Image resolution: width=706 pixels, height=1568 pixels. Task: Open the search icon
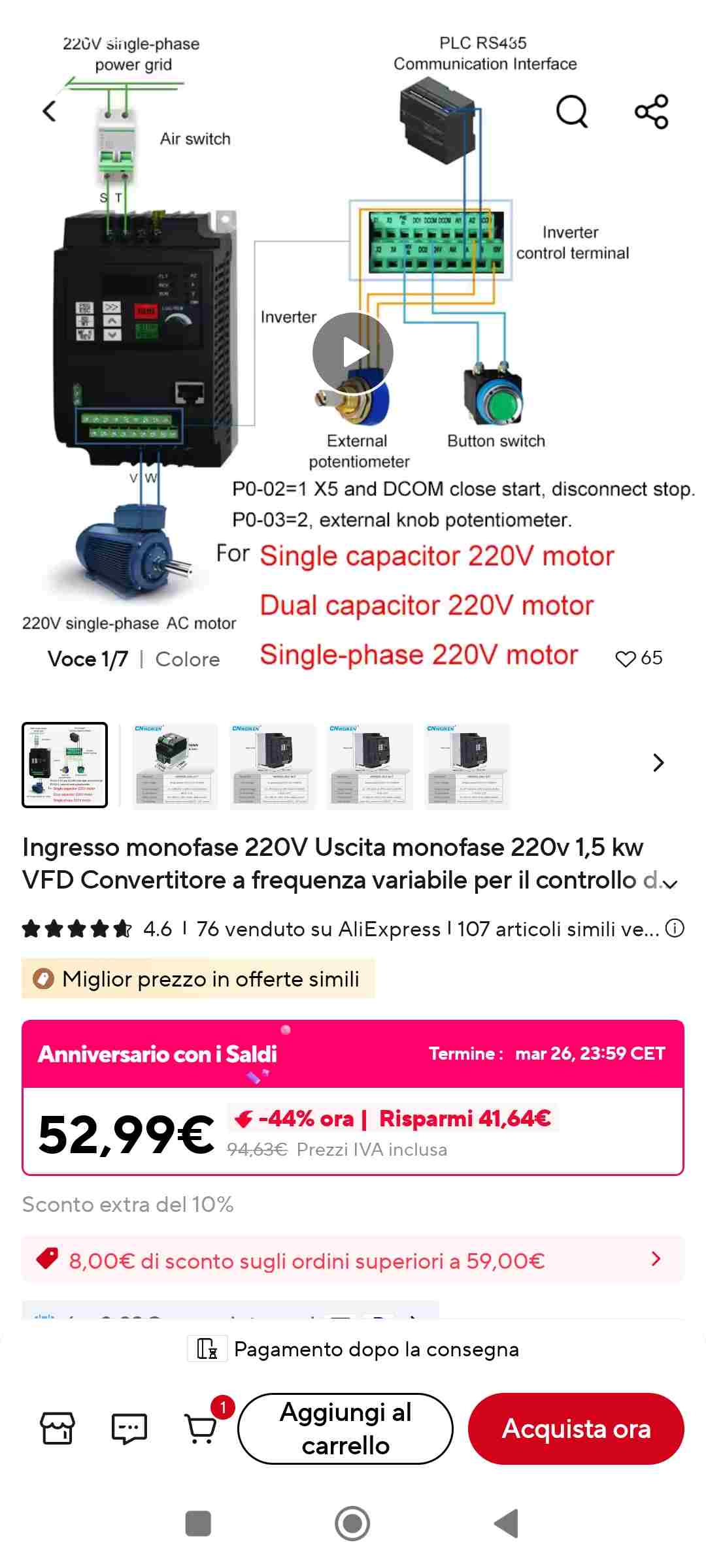pyautogui.click(x=572, y=112)
